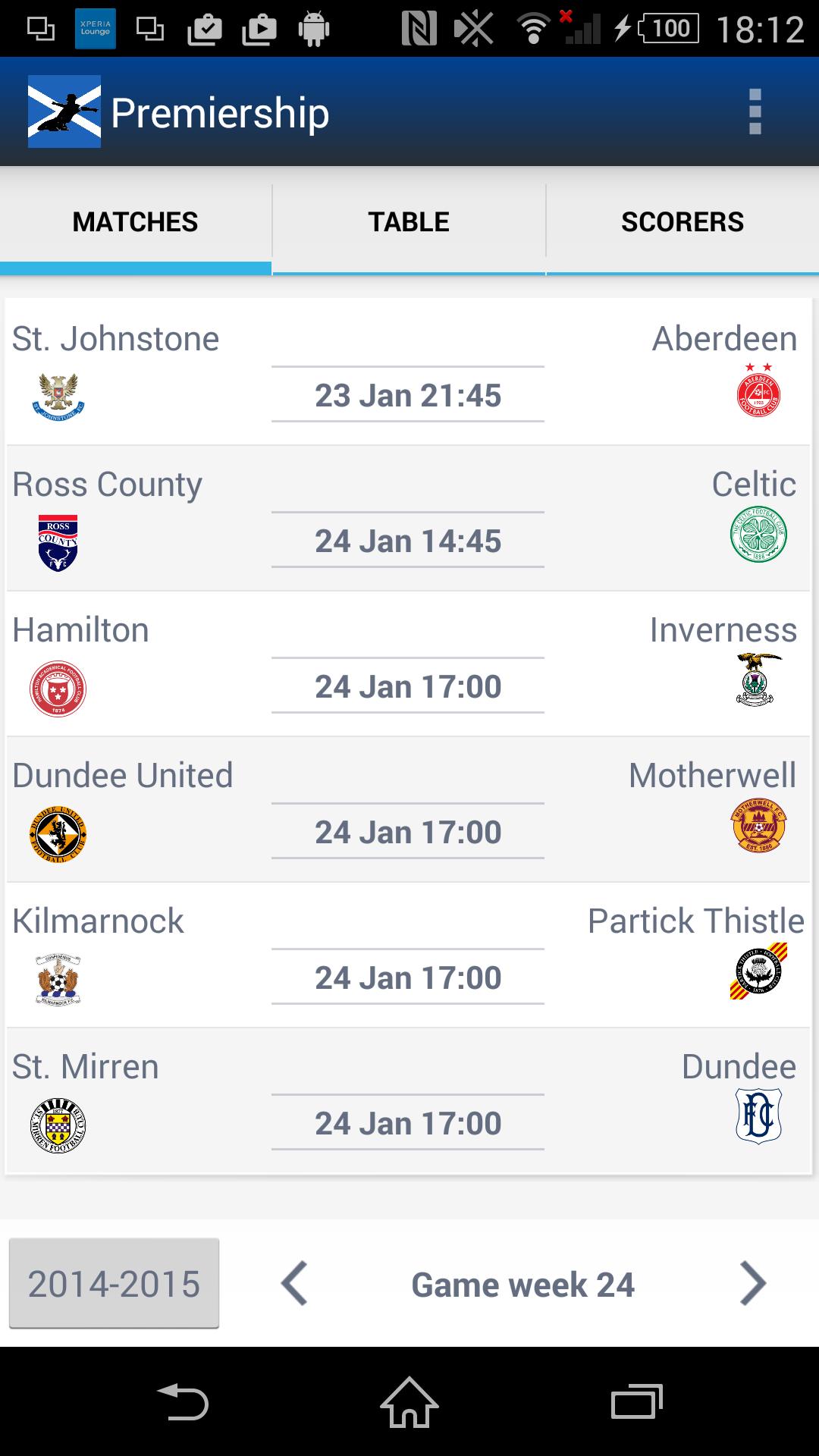This screenshot has height=1456, width=819.
Task: Tap the system back button
Action: [x=182, y=1401]
